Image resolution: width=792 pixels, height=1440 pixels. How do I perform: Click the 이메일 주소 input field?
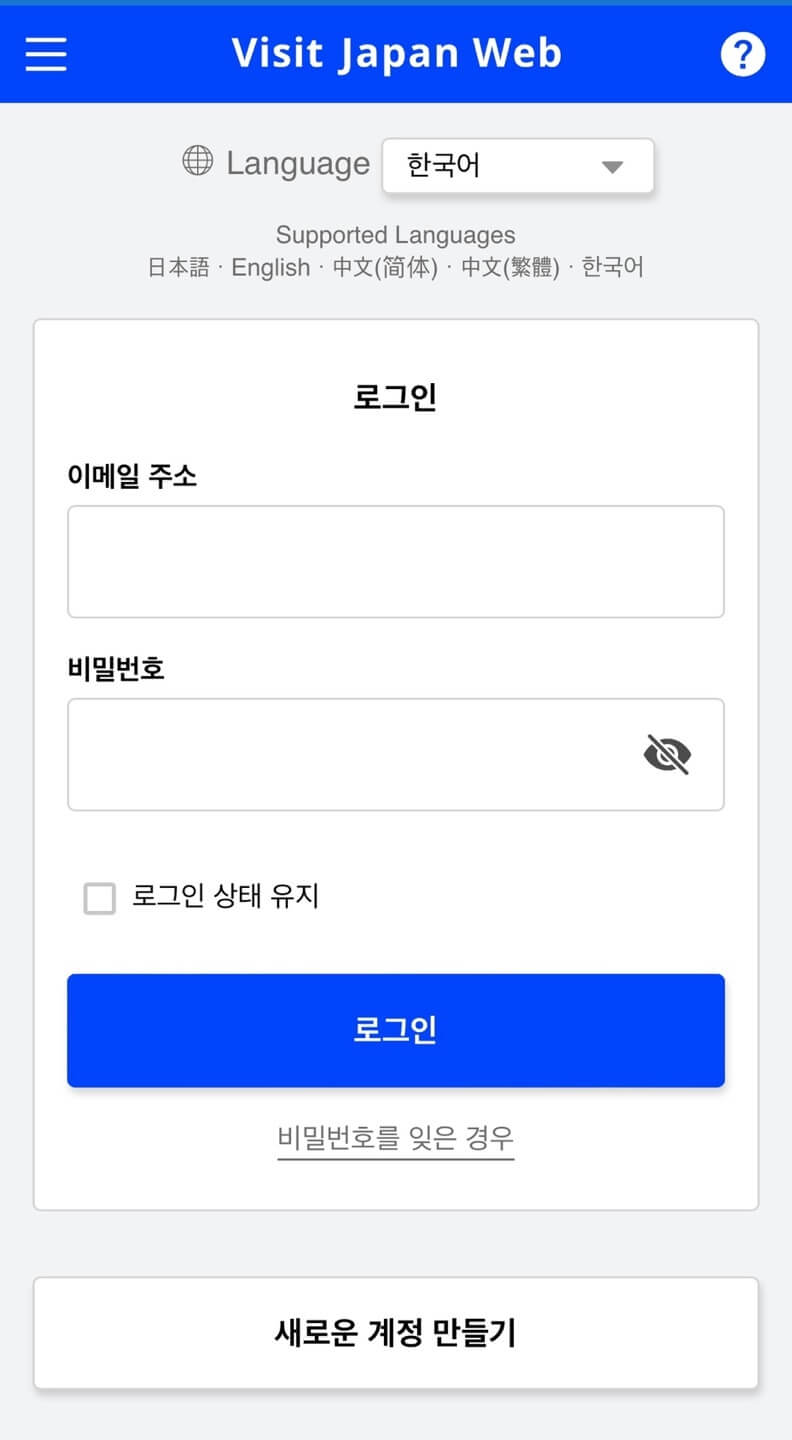[396, 561]
